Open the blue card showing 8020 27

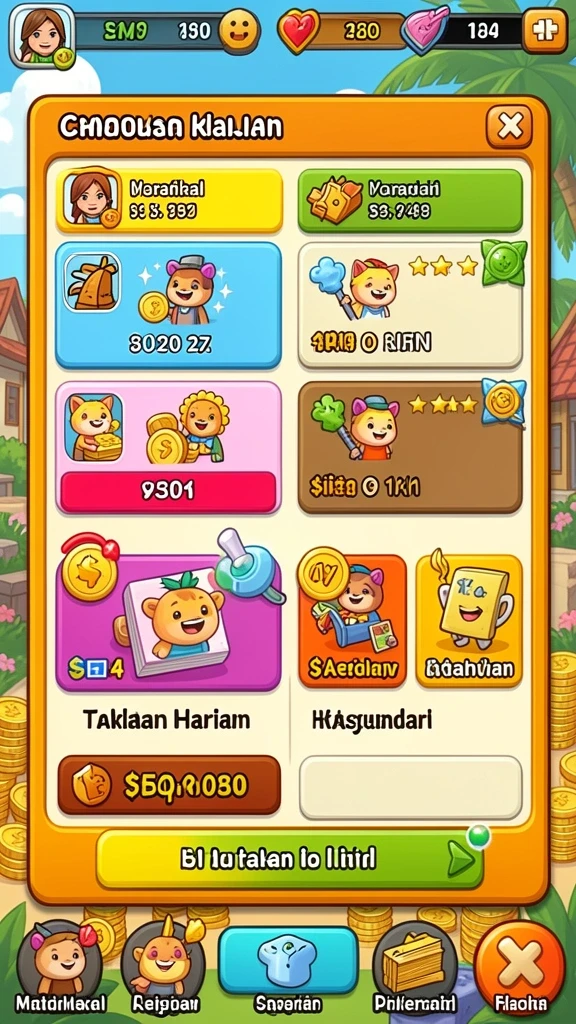168,305
